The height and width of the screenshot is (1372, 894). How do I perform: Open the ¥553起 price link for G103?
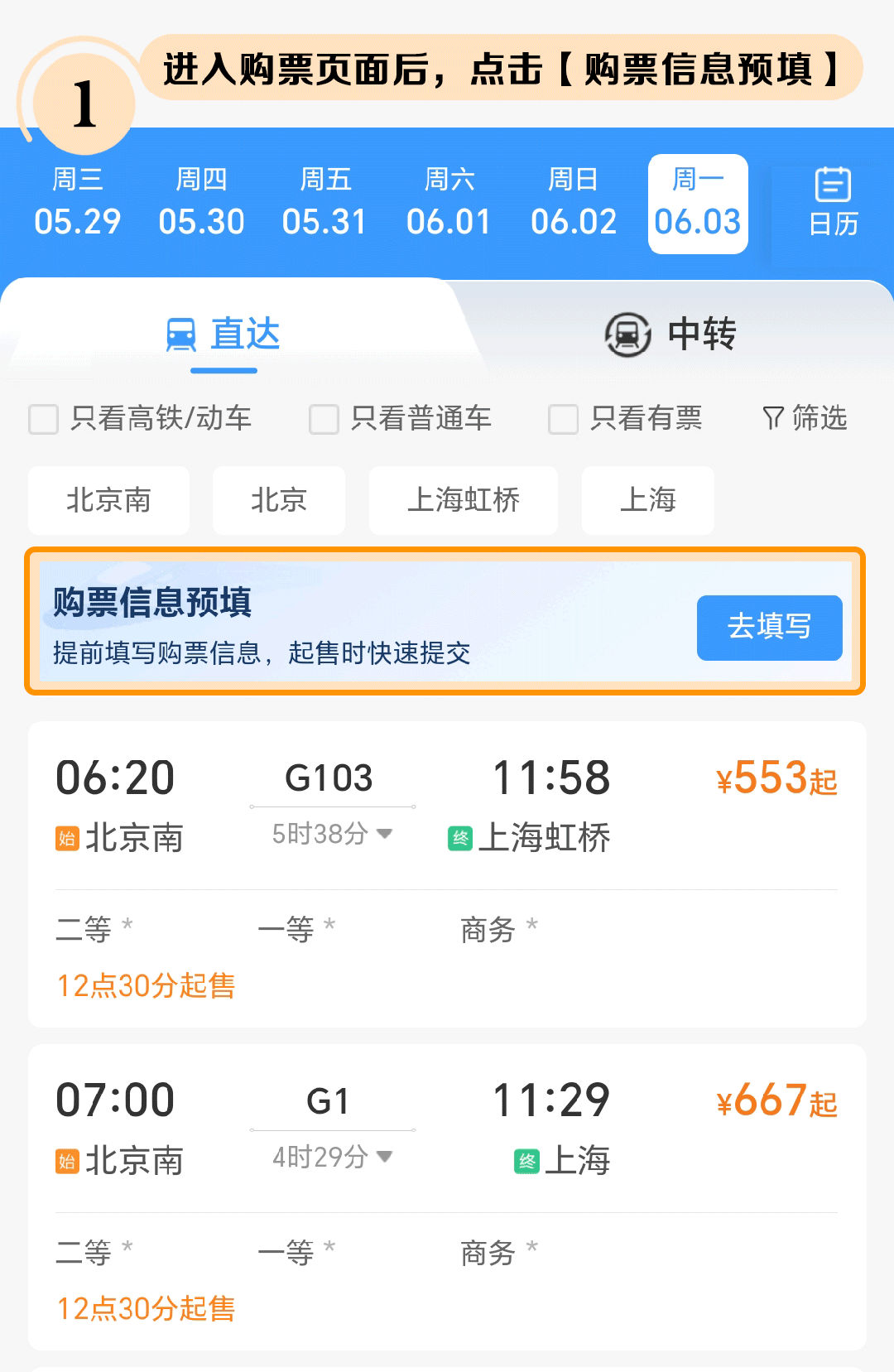[x=776, y=777]
